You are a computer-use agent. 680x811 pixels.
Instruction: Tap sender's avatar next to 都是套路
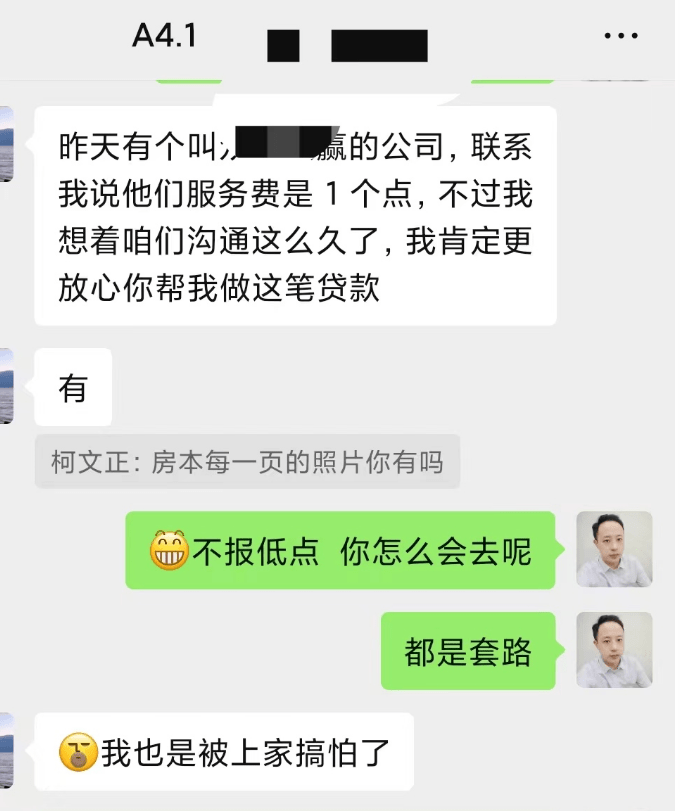click(614, 649)
